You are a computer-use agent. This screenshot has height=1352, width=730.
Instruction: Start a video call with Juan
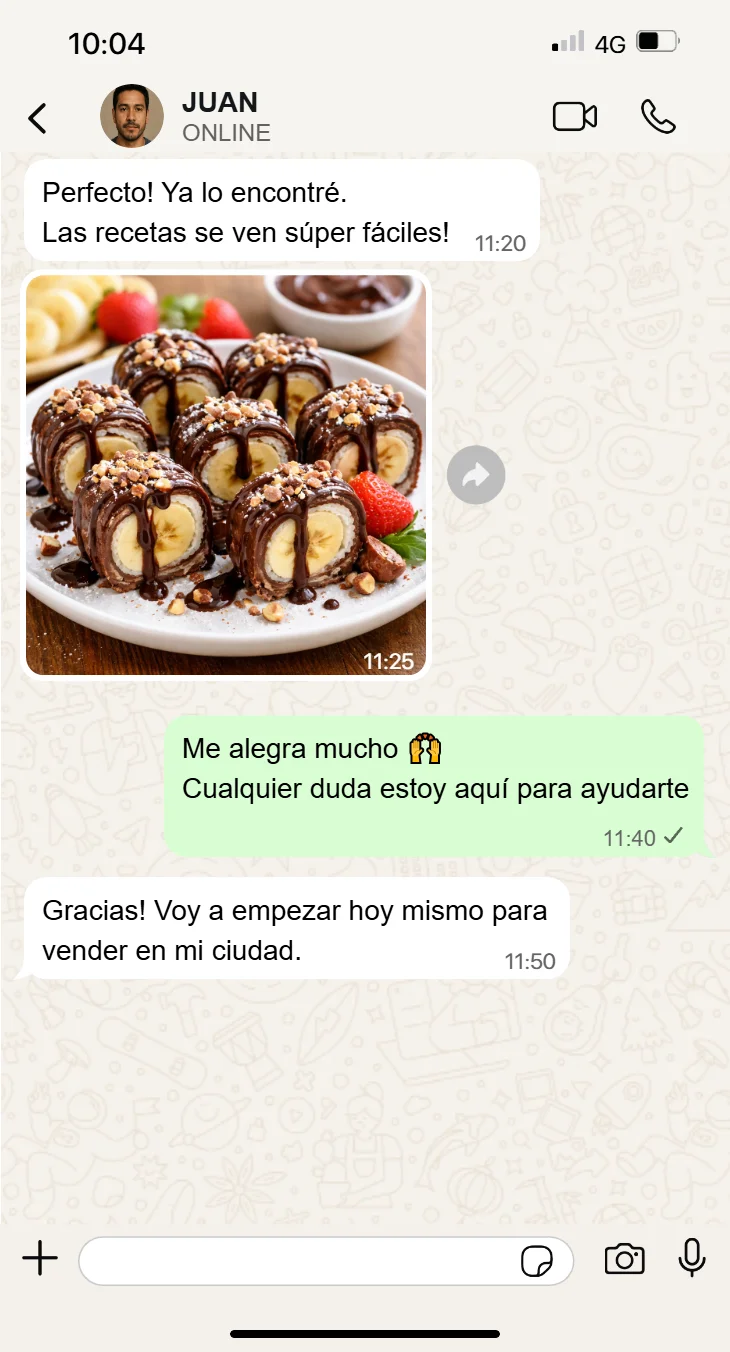[x=575, y=117]
